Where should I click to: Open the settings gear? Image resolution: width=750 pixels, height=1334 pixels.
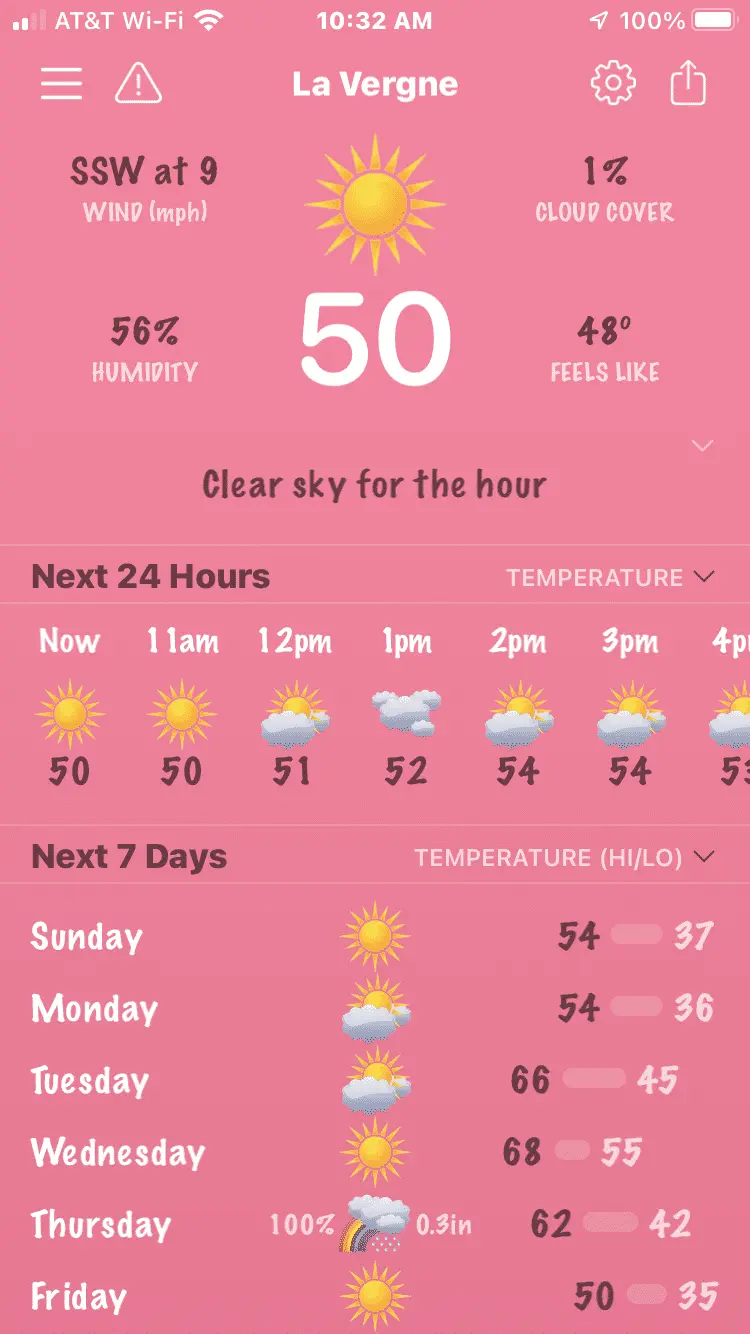pos(612,84)
